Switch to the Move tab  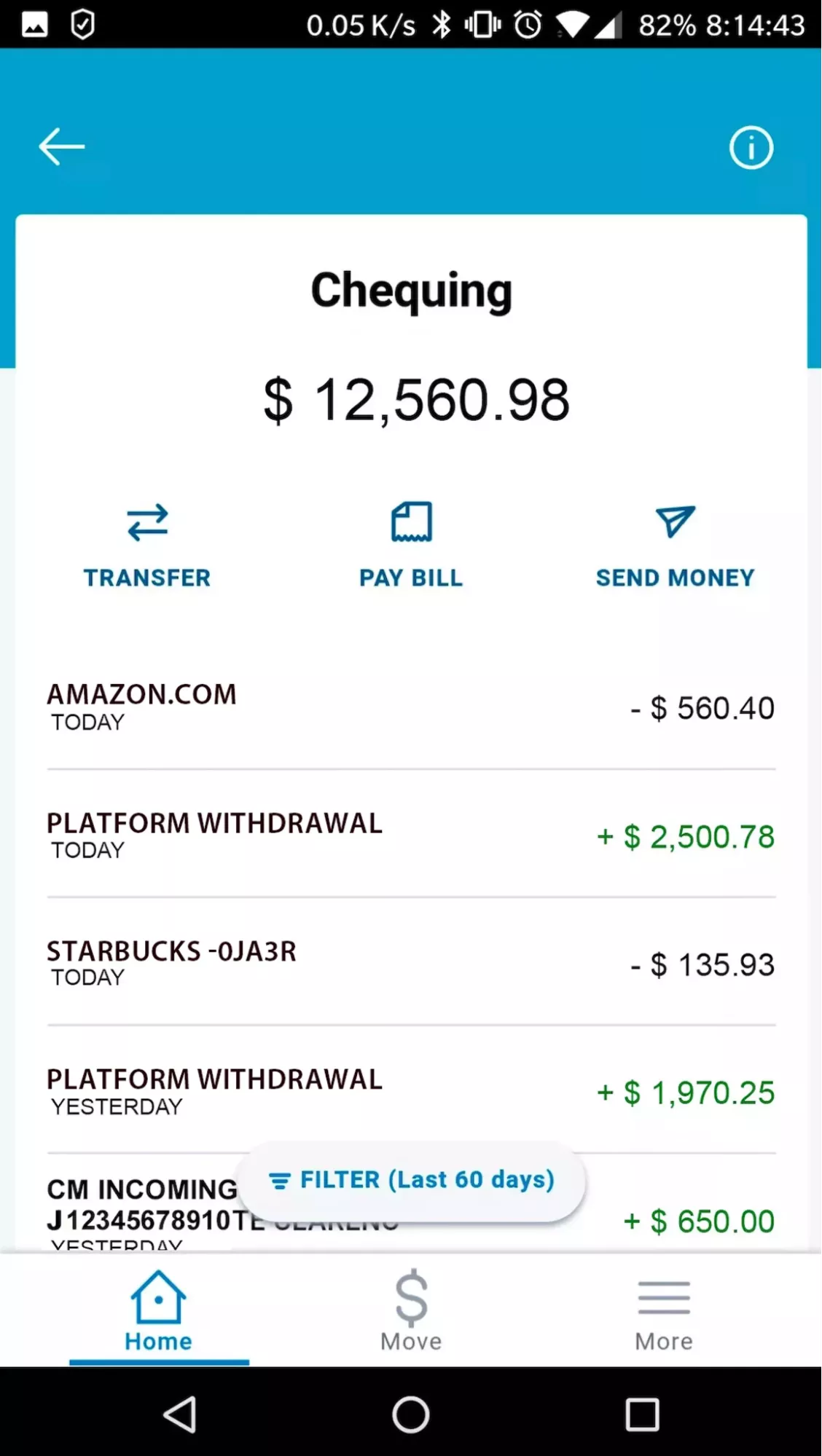(x=411, y=1312)
